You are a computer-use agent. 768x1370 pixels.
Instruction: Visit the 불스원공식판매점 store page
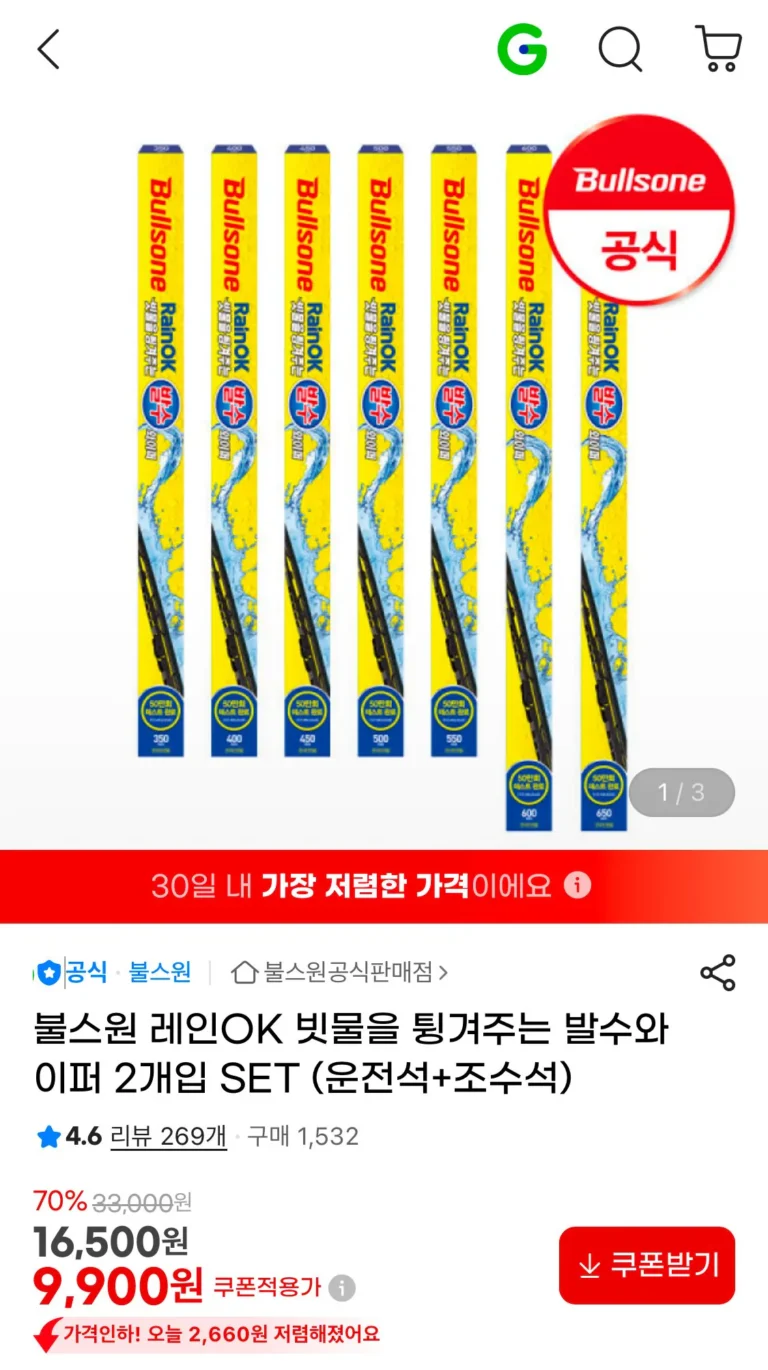click(340, 971)
